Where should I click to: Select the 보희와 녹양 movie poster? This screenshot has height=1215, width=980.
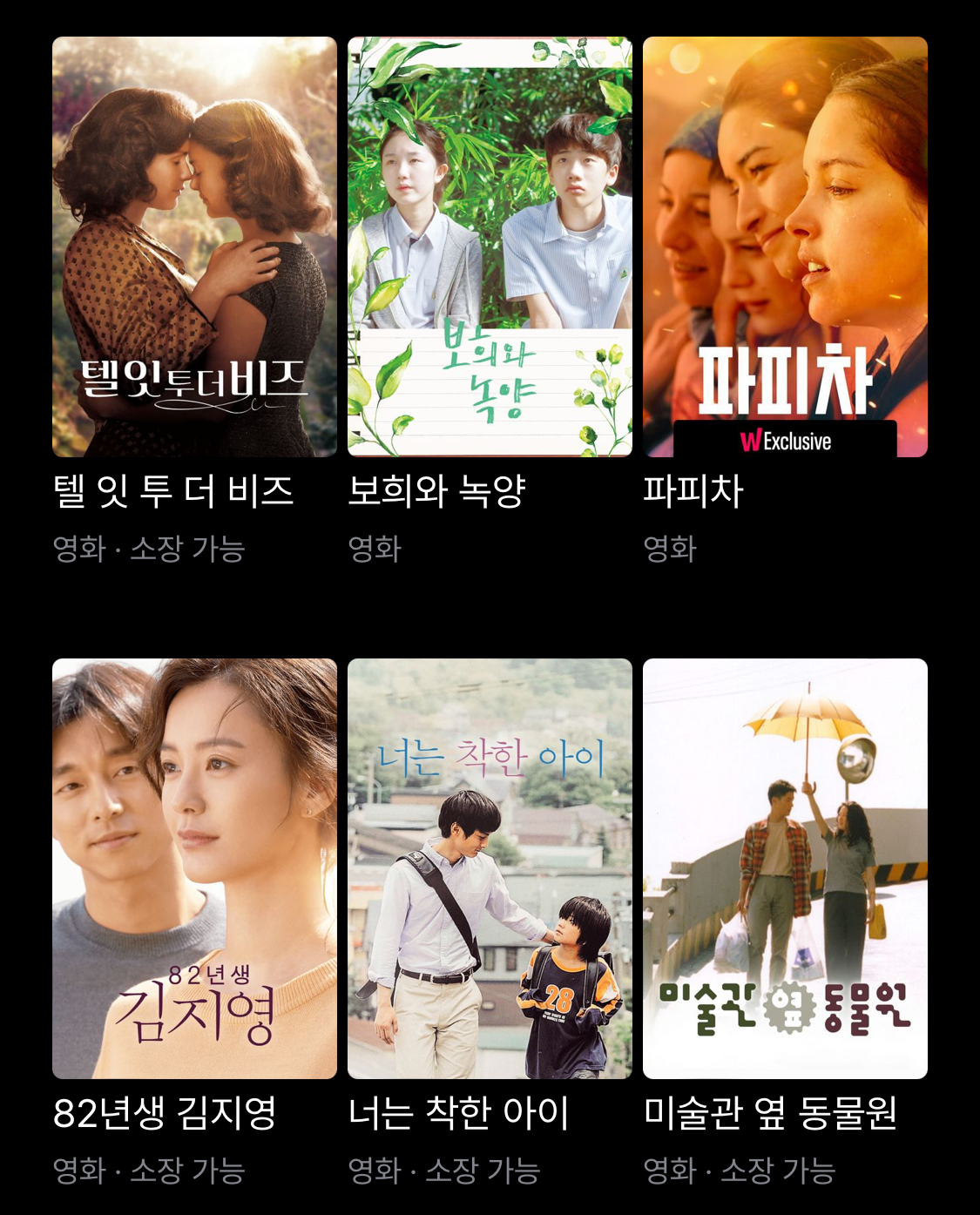point(490,246)
